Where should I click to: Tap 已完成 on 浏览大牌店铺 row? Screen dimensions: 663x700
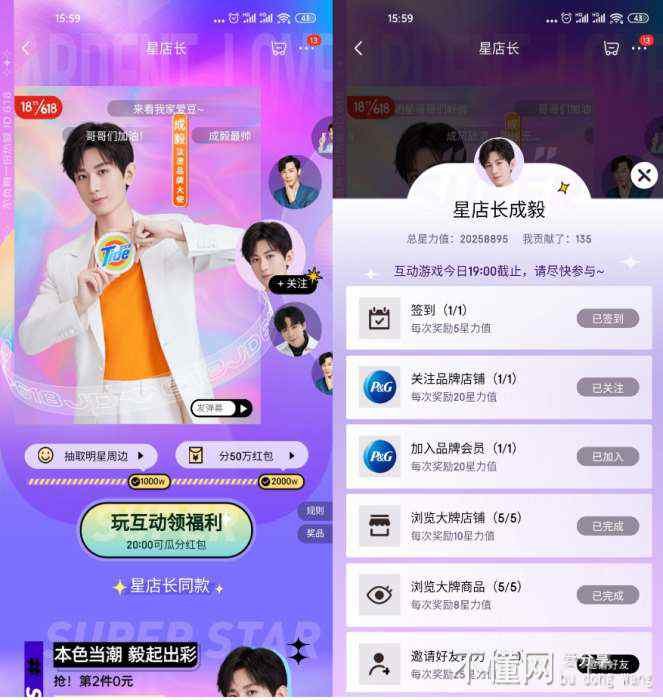[x=607, y=526]
